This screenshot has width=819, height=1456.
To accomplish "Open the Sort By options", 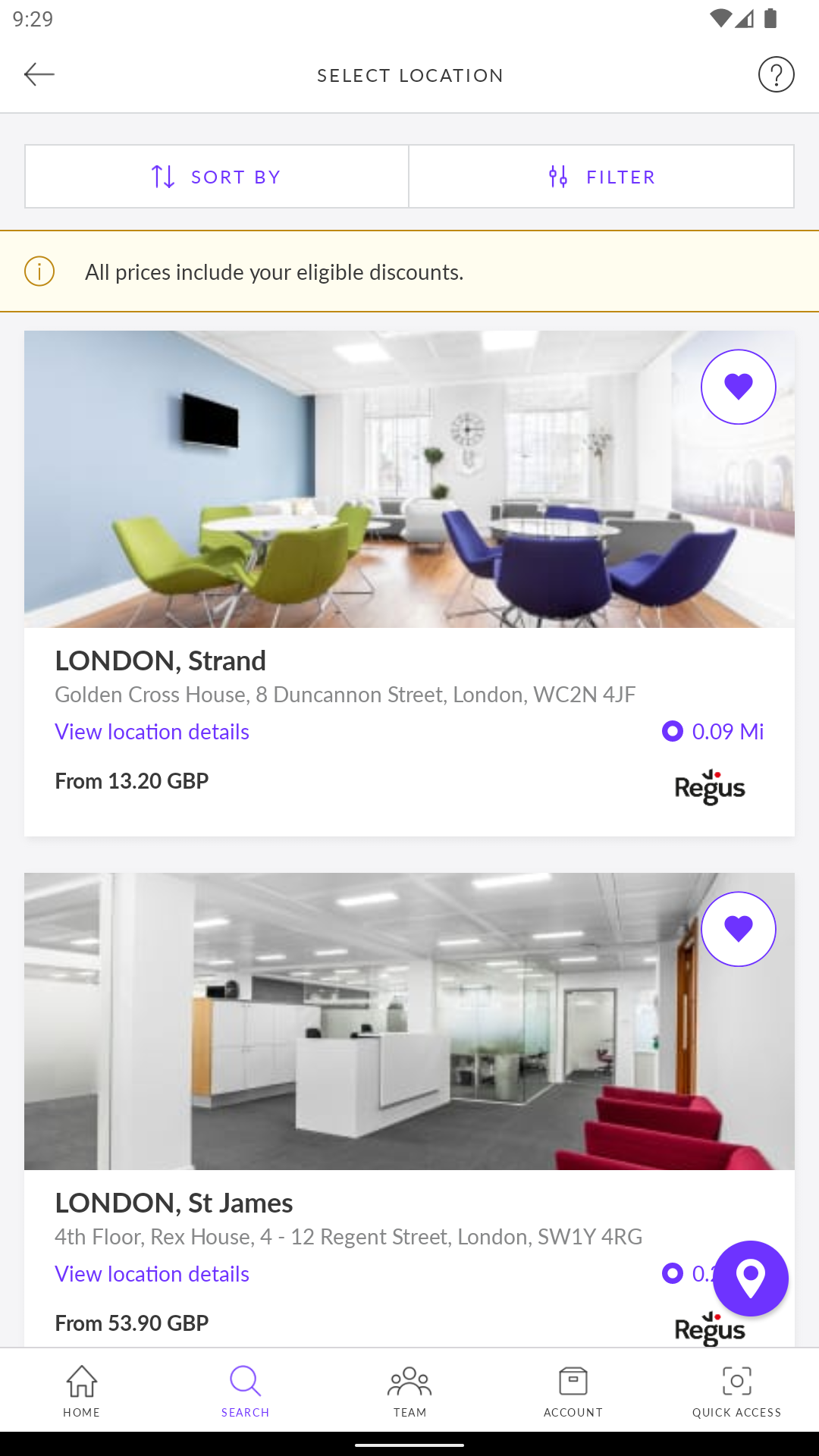I will pyautogui.click(x=217, y=177).
